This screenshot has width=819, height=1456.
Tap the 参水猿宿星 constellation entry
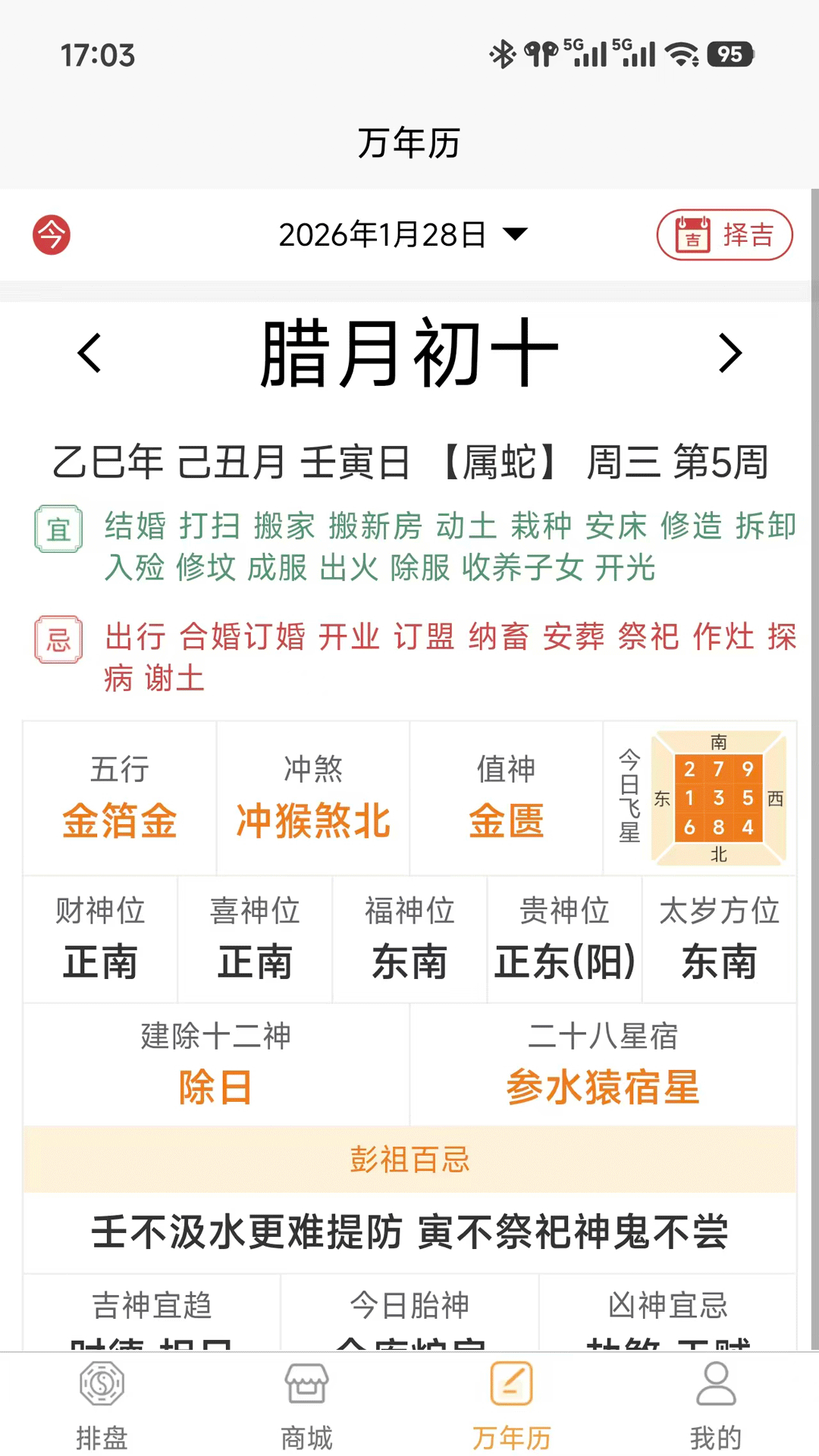point(604,1086)
